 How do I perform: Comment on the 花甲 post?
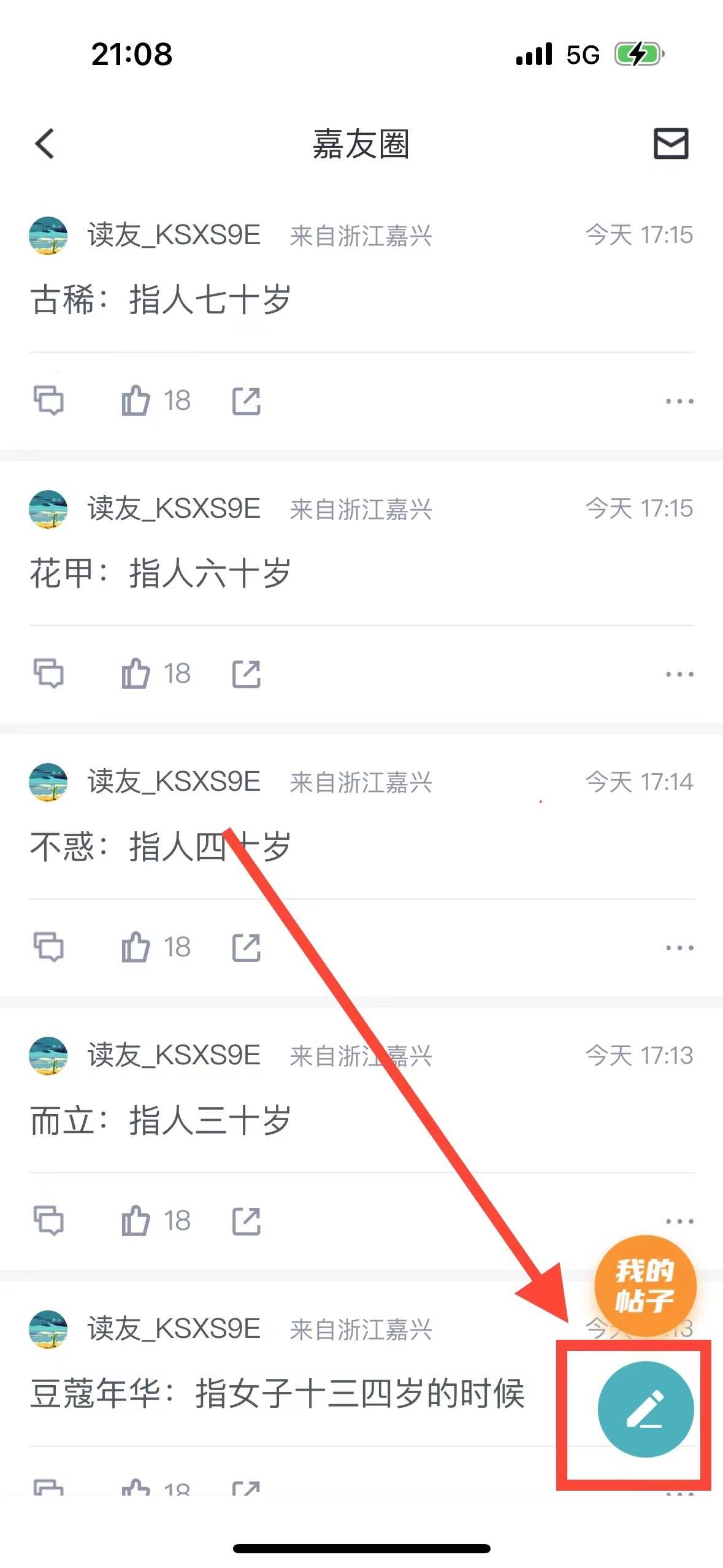pyautogui.click(x=48, y=674)
